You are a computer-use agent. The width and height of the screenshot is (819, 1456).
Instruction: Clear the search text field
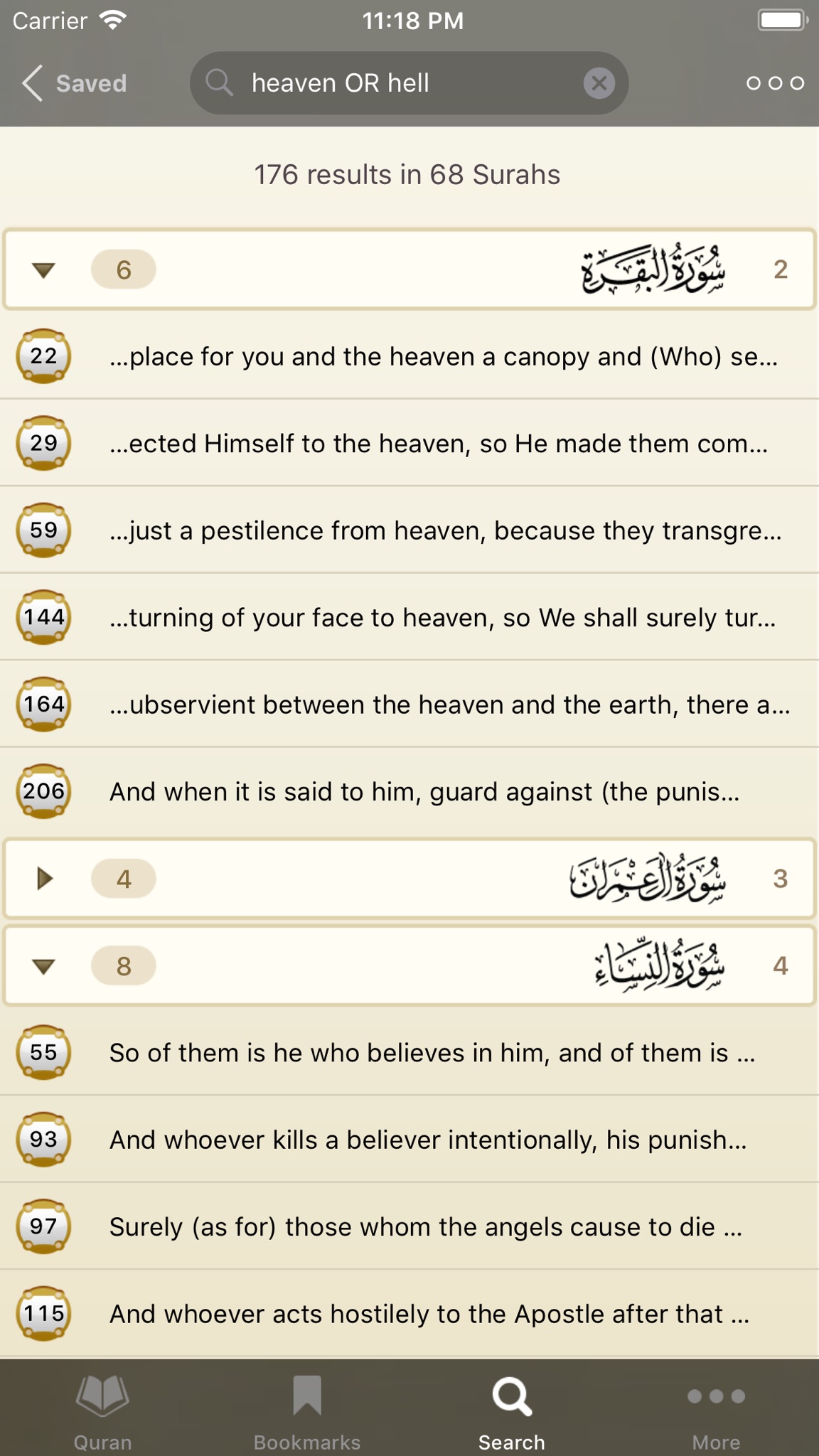pos(599,83)
